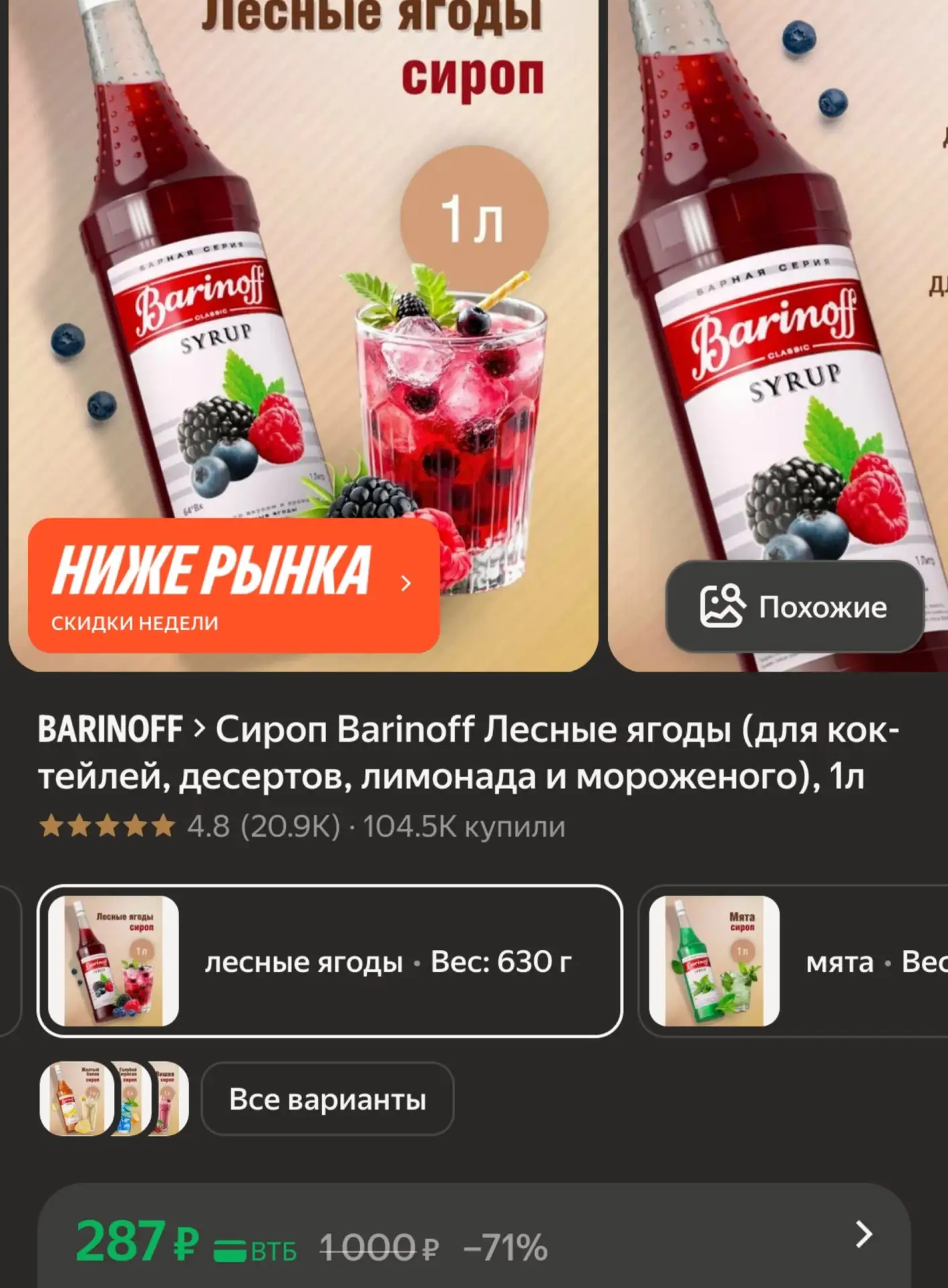Show Все варианты
The width and height of the screenshot is (948, 1288).
[327, 1099]
